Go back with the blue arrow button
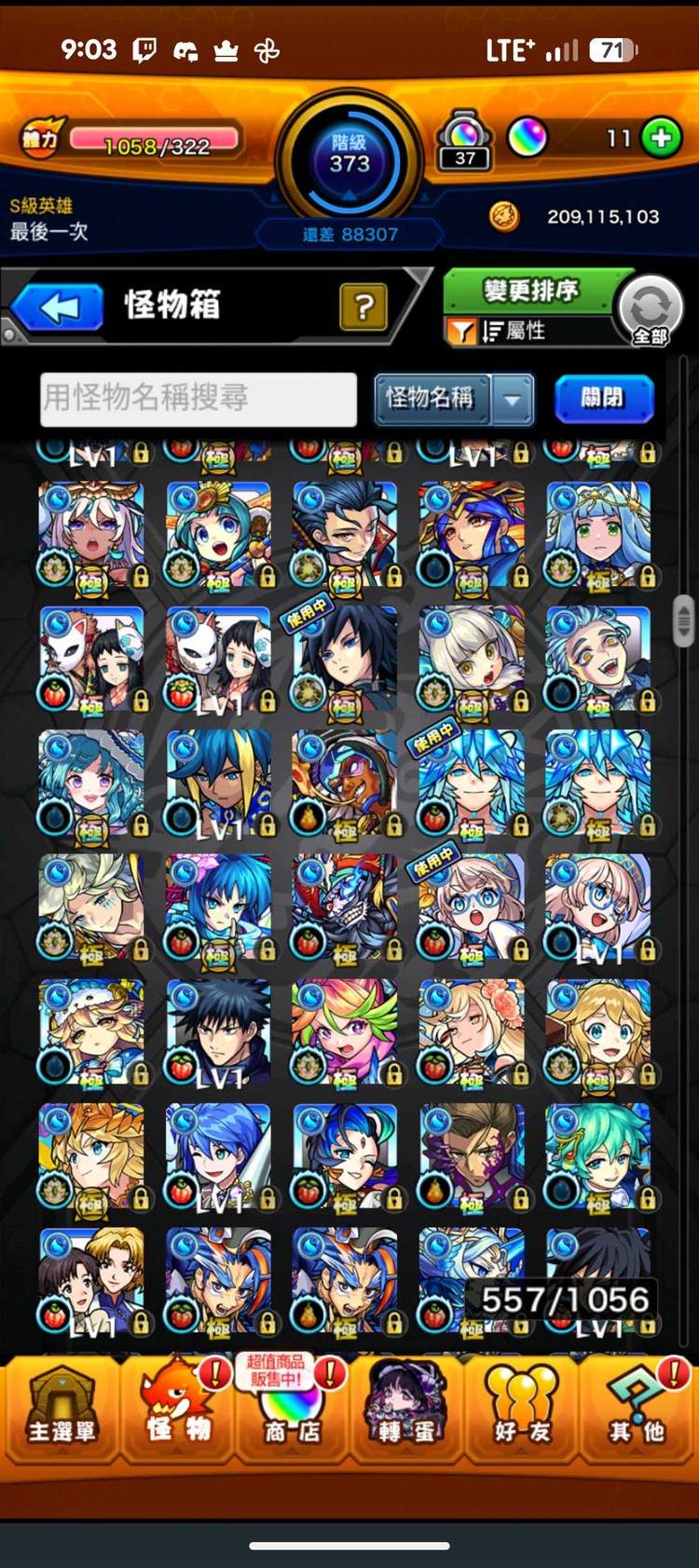699x1568 pixels. pos(58,307)
